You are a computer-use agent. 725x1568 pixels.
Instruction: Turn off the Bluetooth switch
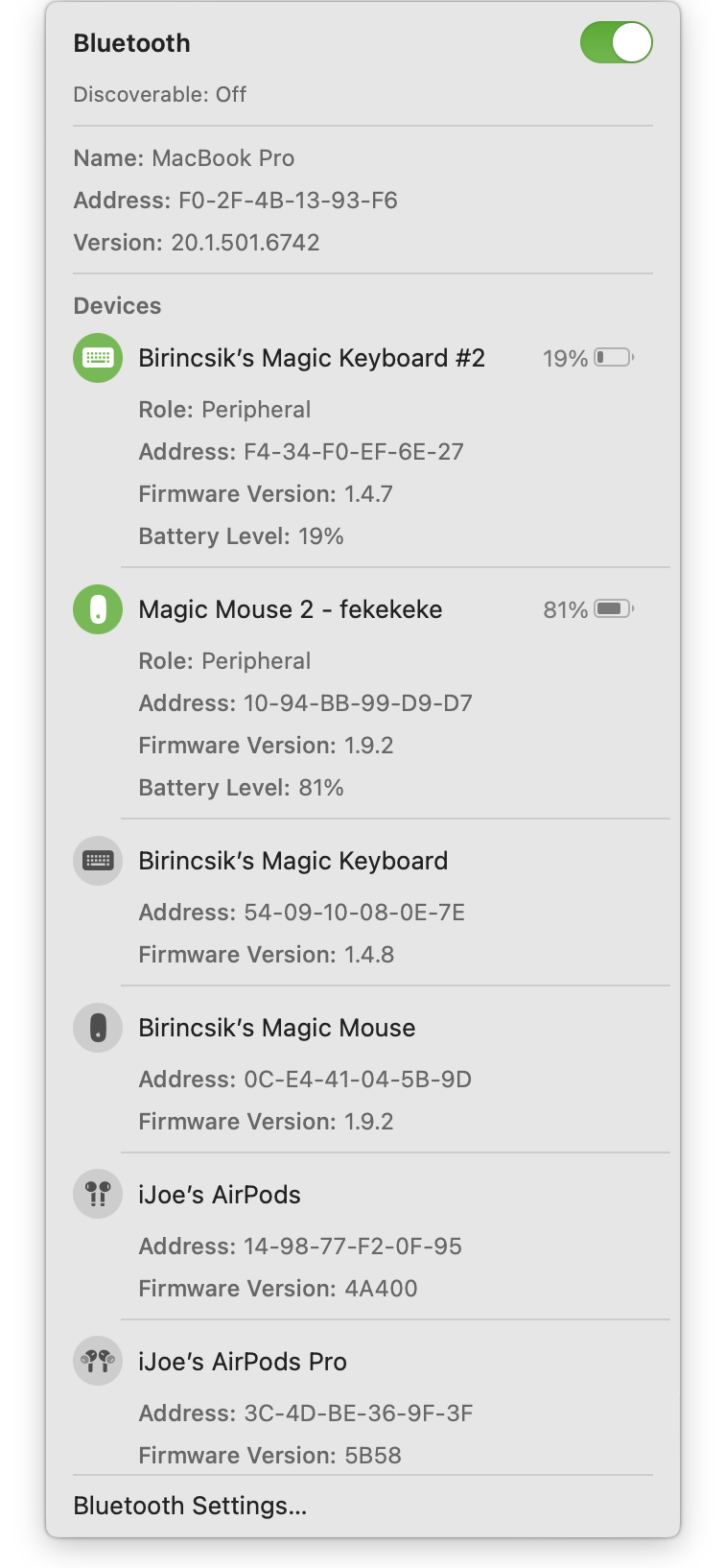click(x=616, y=43)
